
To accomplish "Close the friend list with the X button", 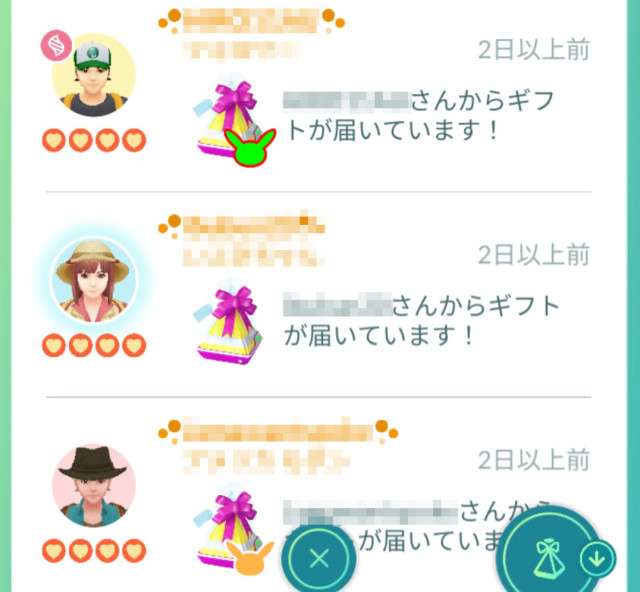I will 319,558.
